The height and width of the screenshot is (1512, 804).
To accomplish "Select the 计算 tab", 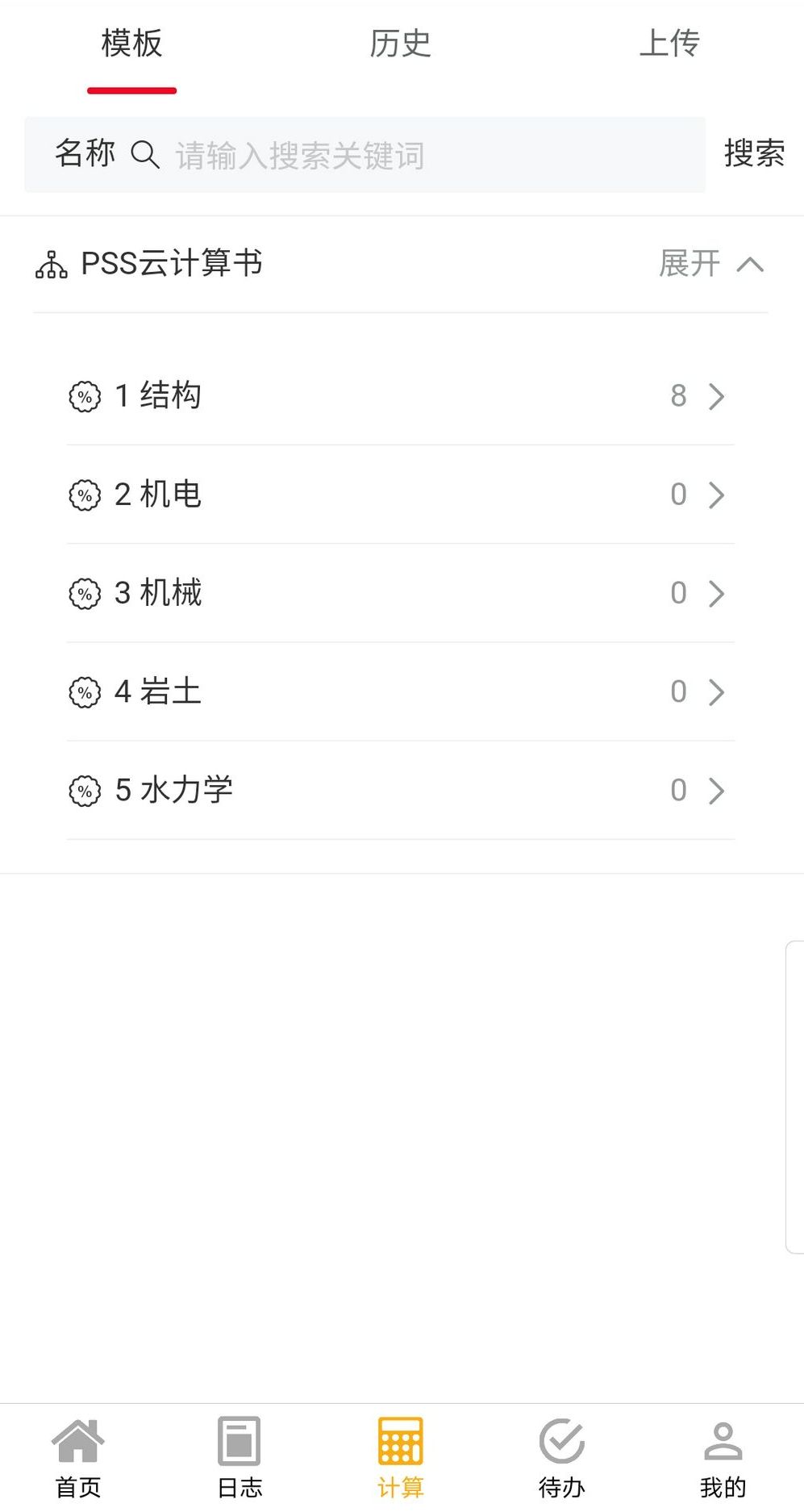I will [x=401, y=1457].
